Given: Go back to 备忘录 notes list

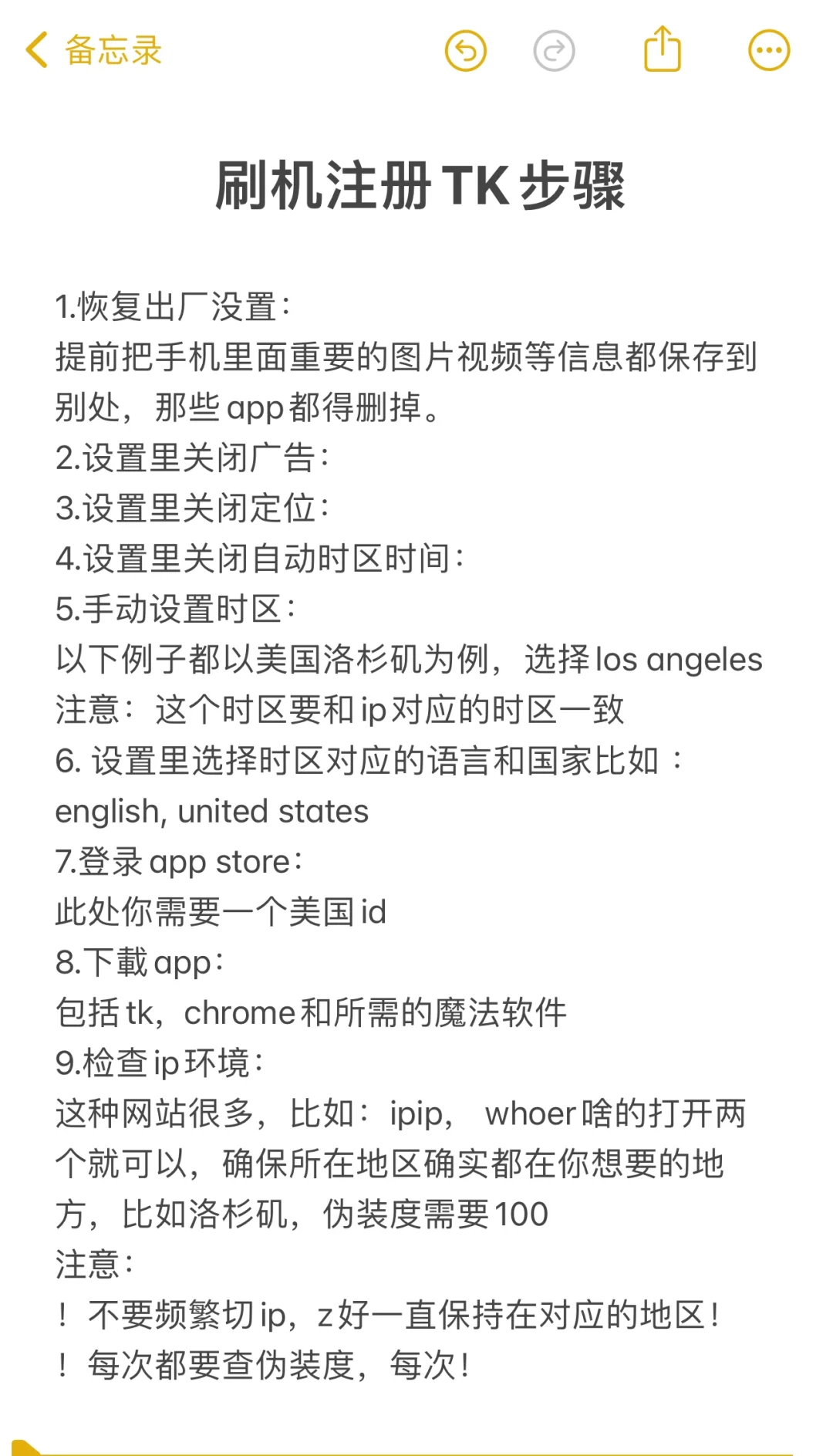Looking at the screenshot, I should click(93, 51).
